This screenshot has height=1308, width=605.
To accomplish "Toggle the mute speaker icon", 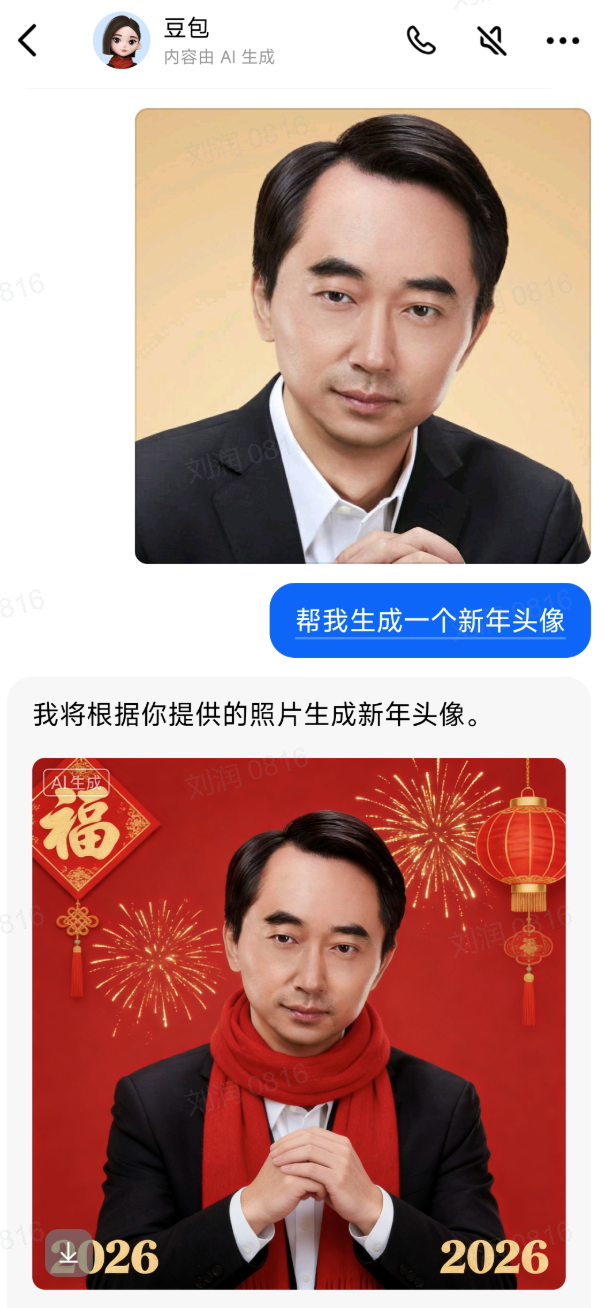I will click(x=491, y=41).
